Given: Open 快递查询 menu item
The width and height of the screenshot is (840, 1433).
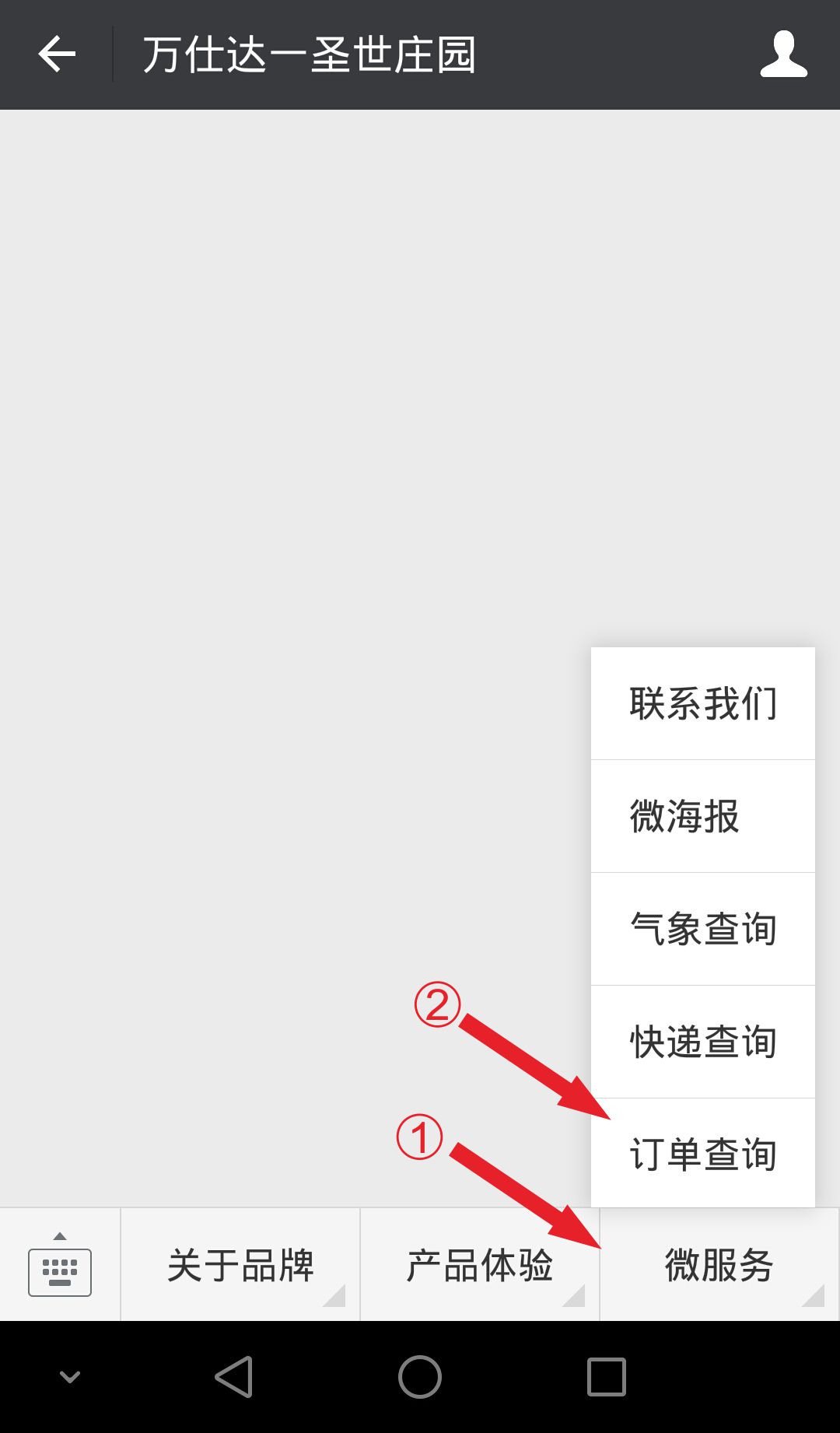Looking at the screenshot, I should tap(703, 1042).
